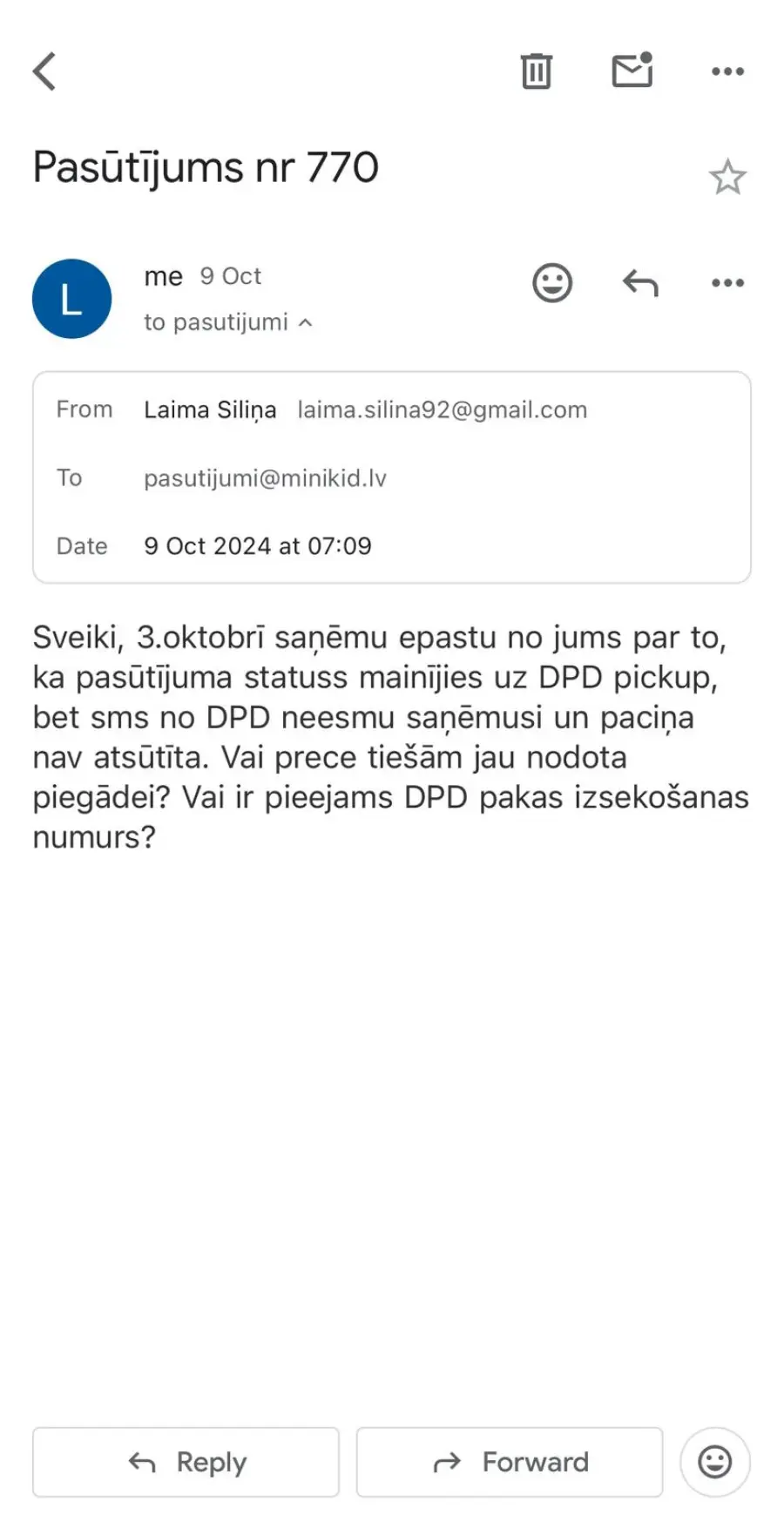Mark the email as unread
Image resolution: width=784 pixels, height=1515 pixels.
click(x=632, y=71)
